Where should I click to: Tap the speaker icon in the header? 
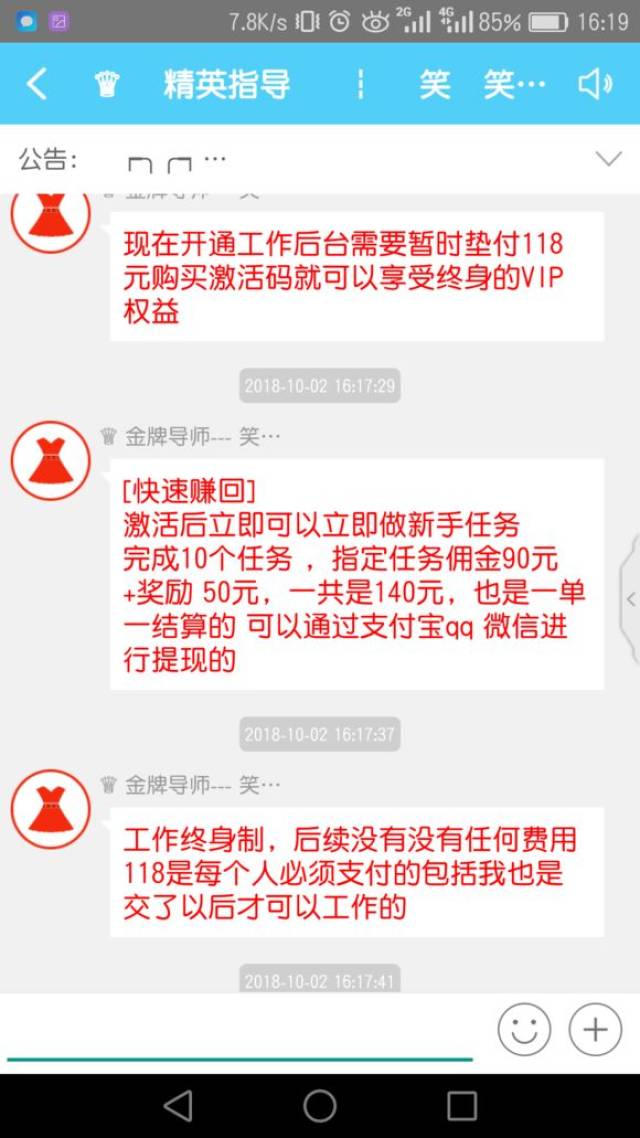point(595,84)
